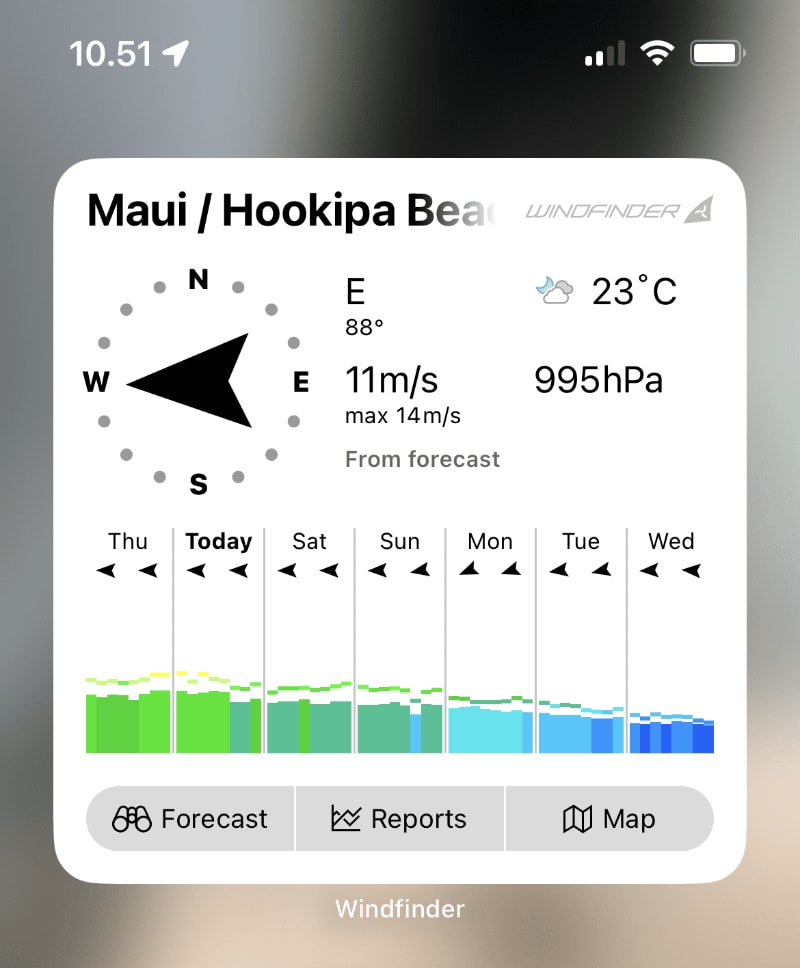
Task: Open the Reports button
Action: [x=400, y=819]
